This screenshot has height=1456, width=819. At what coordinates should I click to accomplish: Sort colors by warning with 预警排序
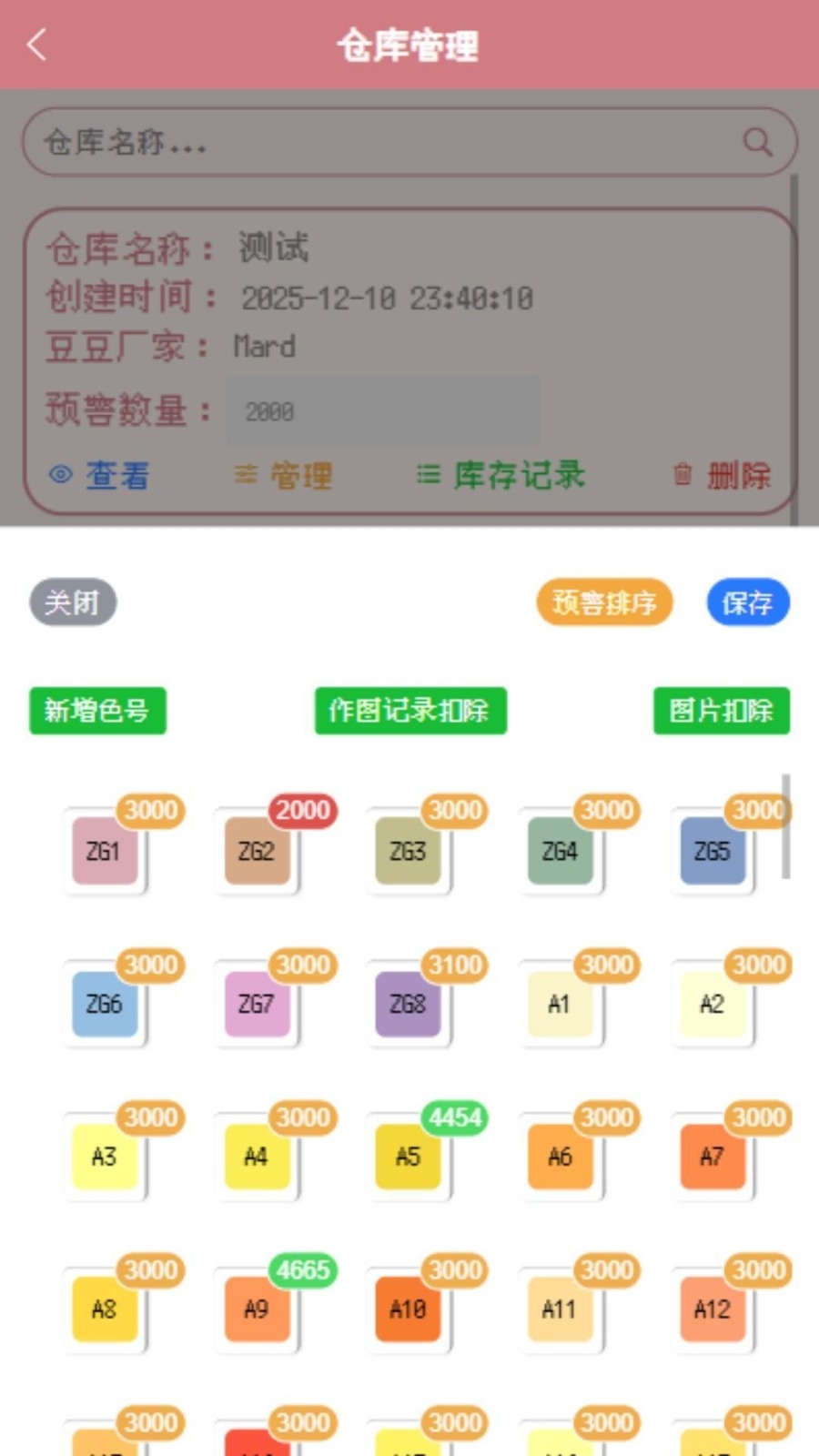coord(604,602)
